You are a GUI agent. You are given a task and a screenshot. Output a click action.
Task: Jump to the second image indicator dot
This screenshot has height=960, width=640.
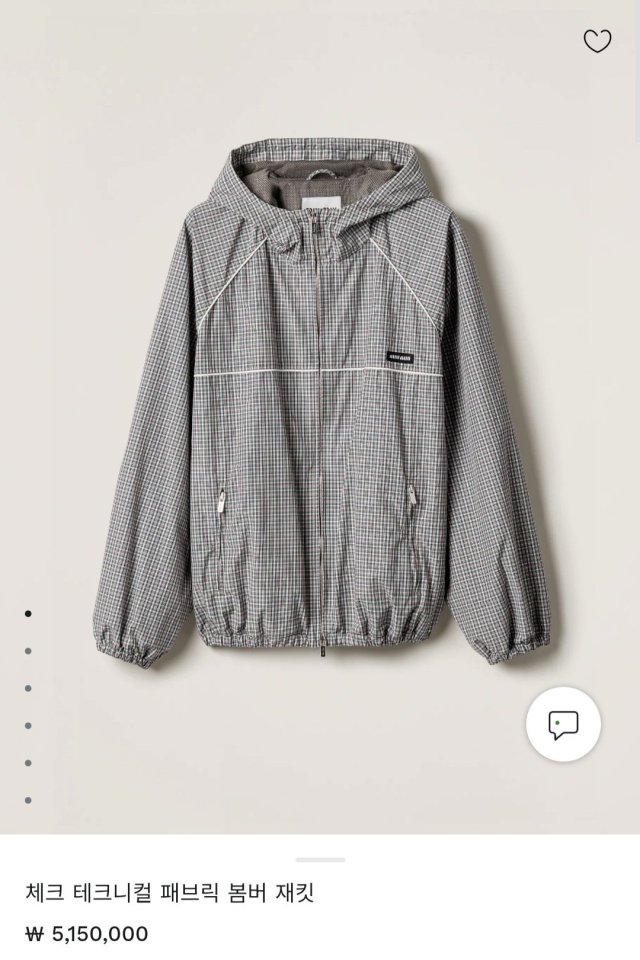(28, 651)
